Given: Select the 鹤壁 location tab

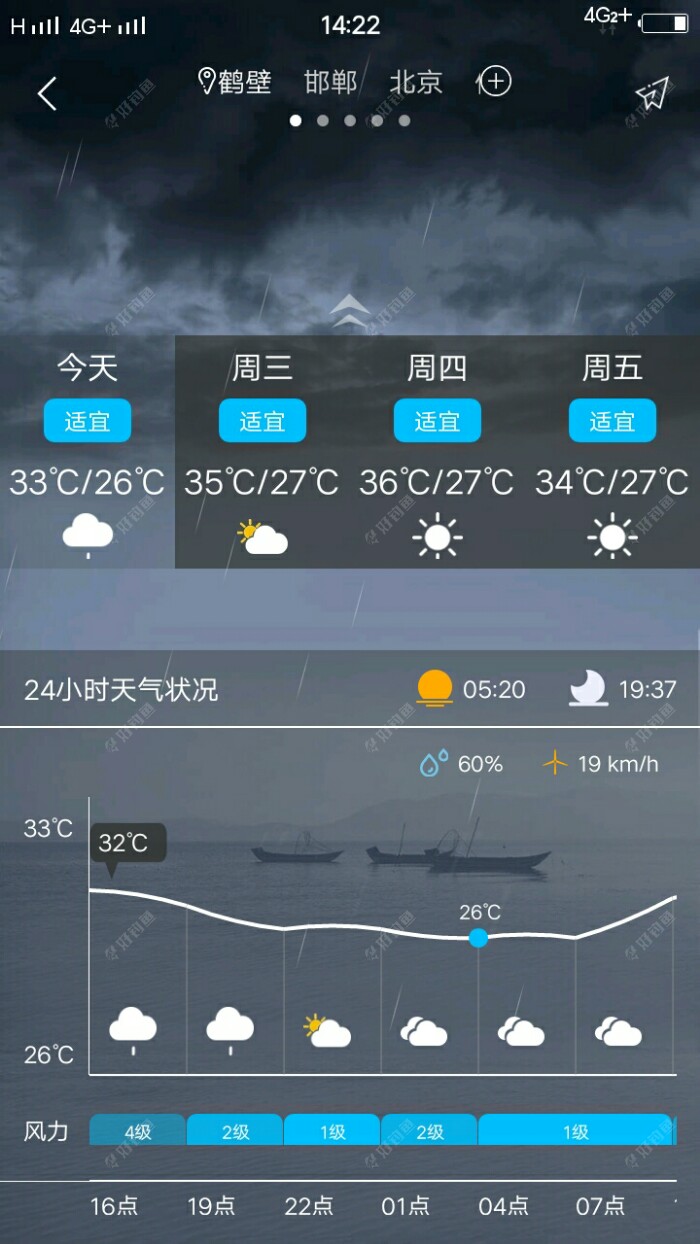Looking at the screenshot, I should tap(236, 82).
